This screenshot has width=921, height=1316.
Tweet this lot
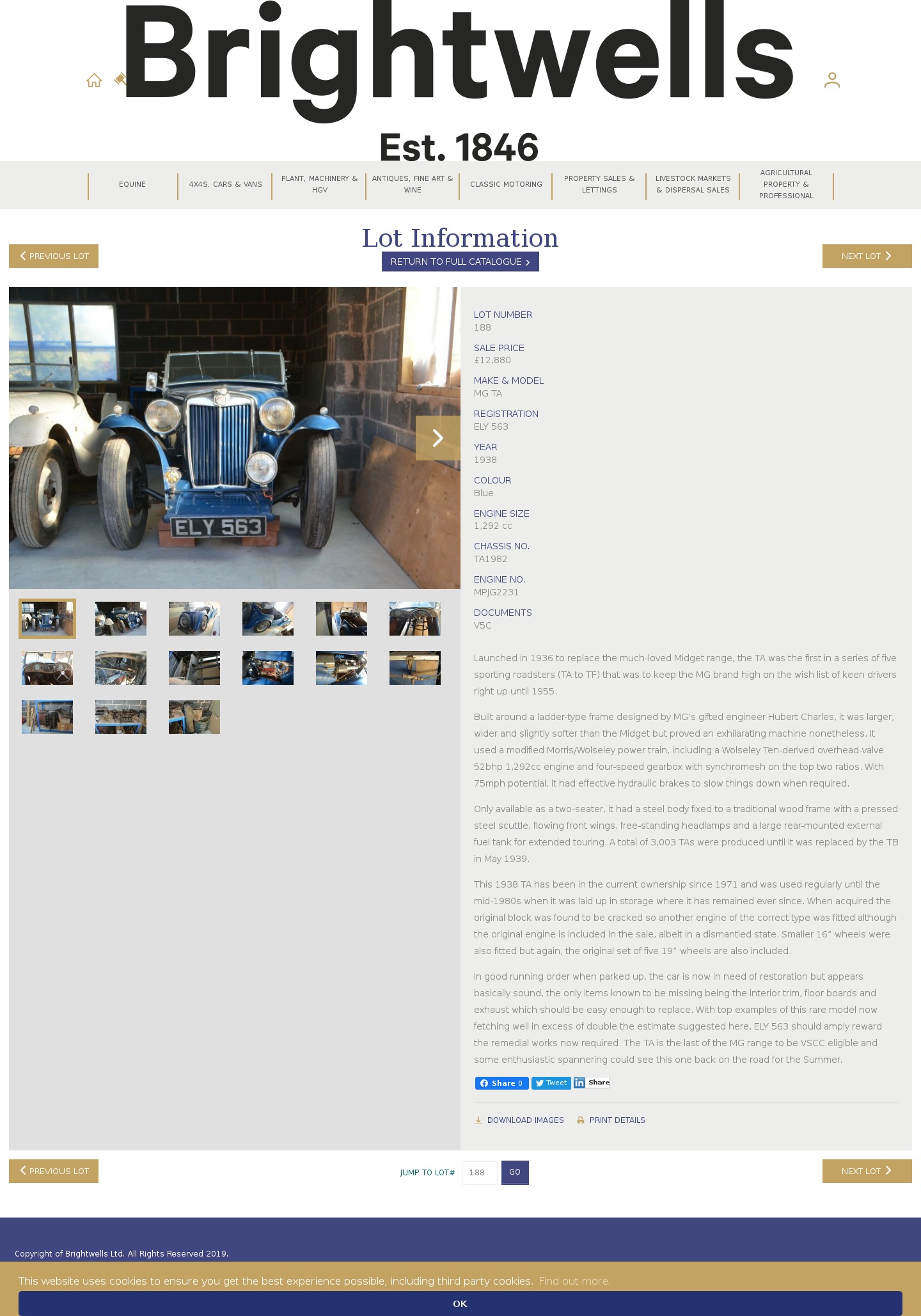click(x=551, y=1083)
